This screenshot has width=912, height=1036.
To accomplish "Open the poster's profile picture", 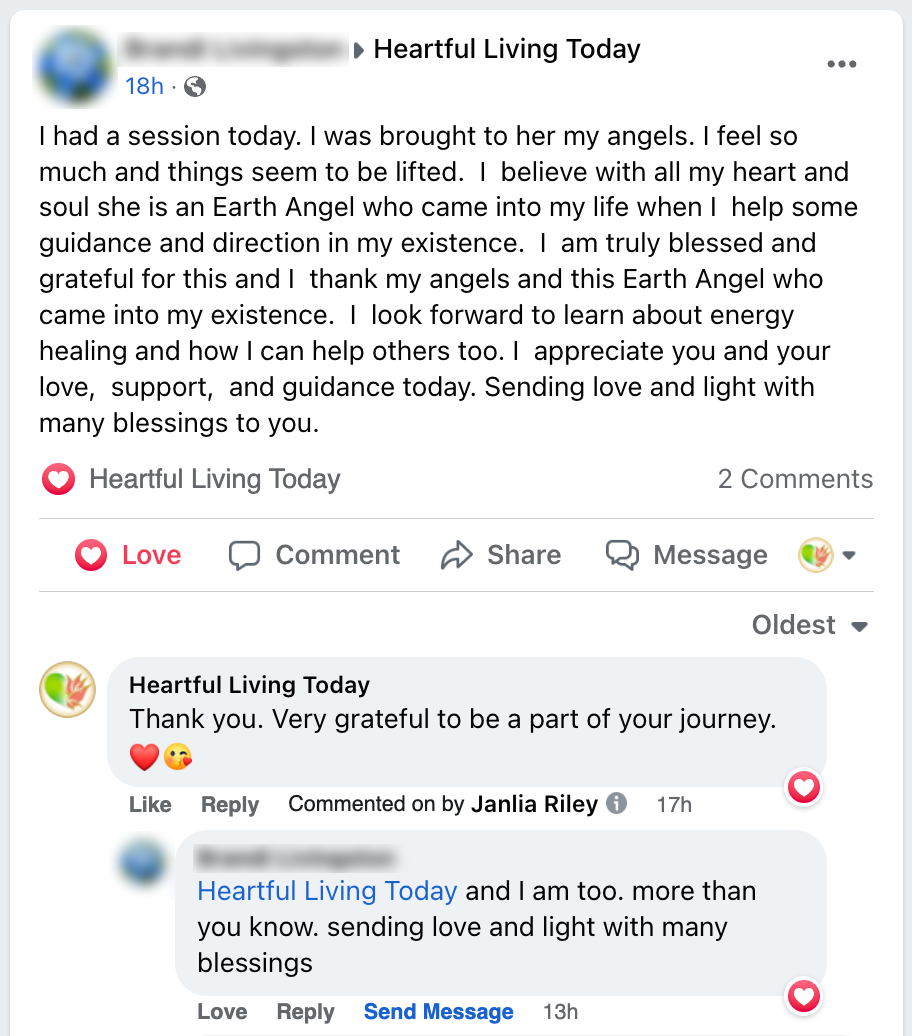I will (74, 66).
